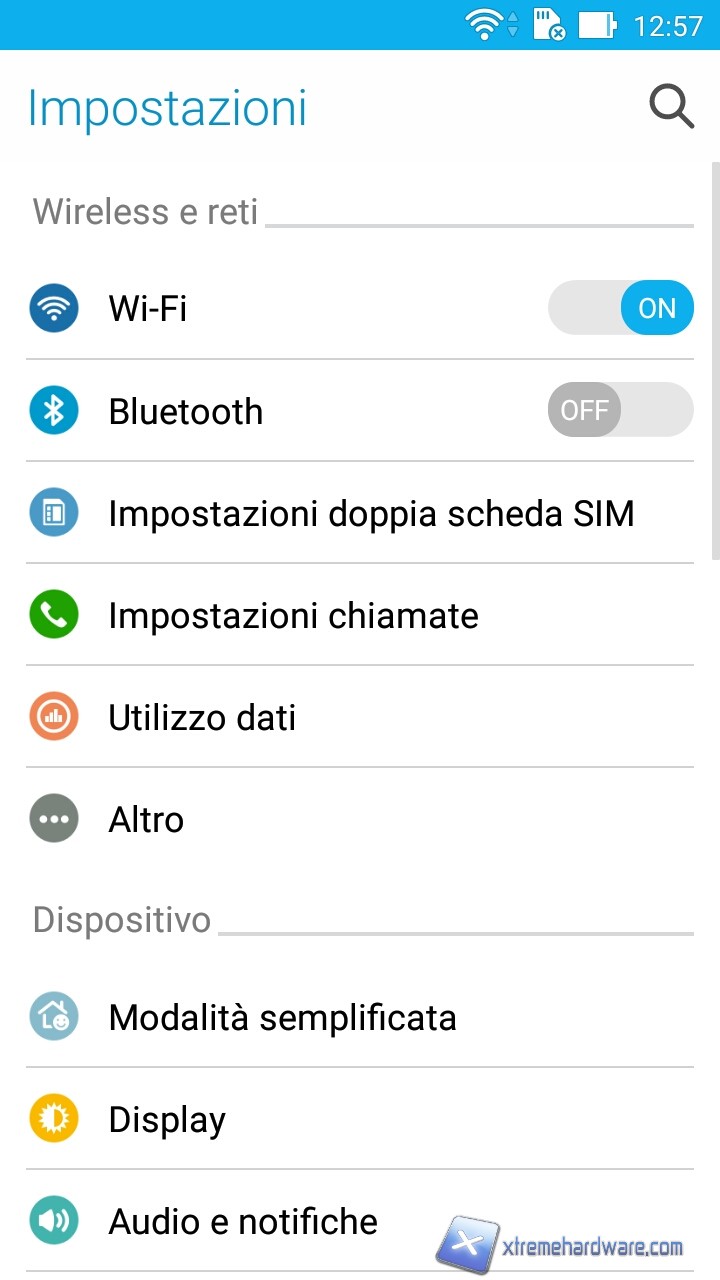Open Bluetooth settings row
Screen dimensions: 720x1280
point(360,411)
